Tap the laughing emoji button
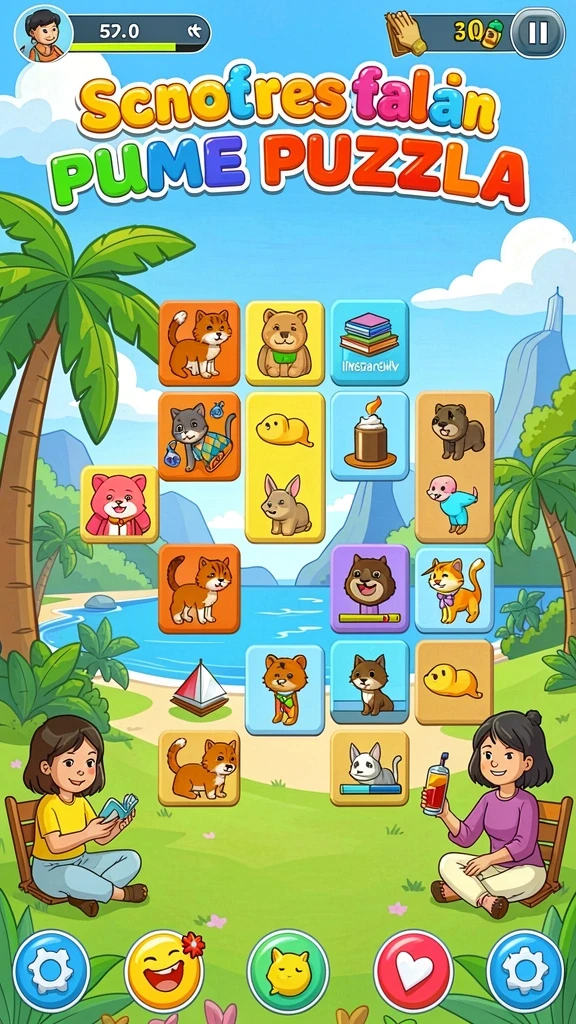 point(163,970)
